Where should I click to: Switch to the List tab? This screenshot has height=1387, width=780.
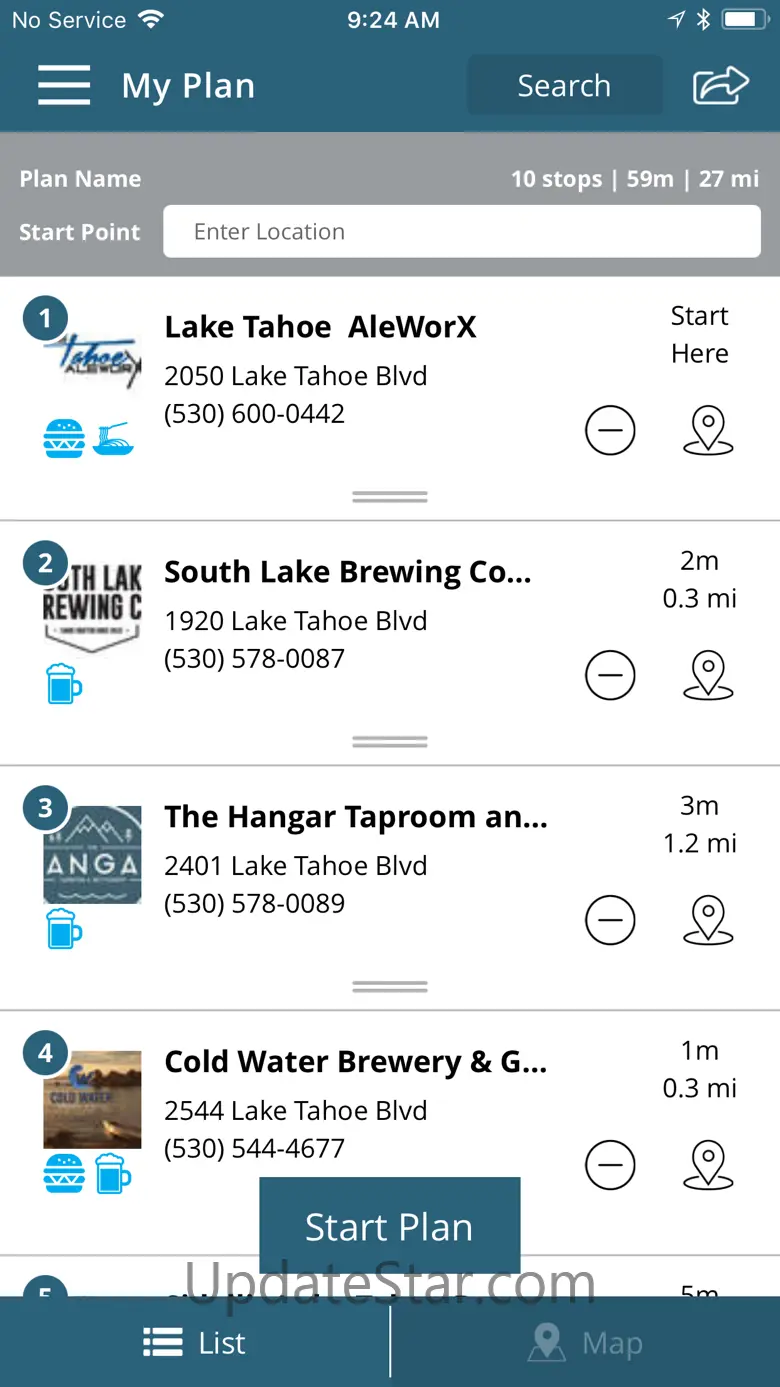(195, 1343)
